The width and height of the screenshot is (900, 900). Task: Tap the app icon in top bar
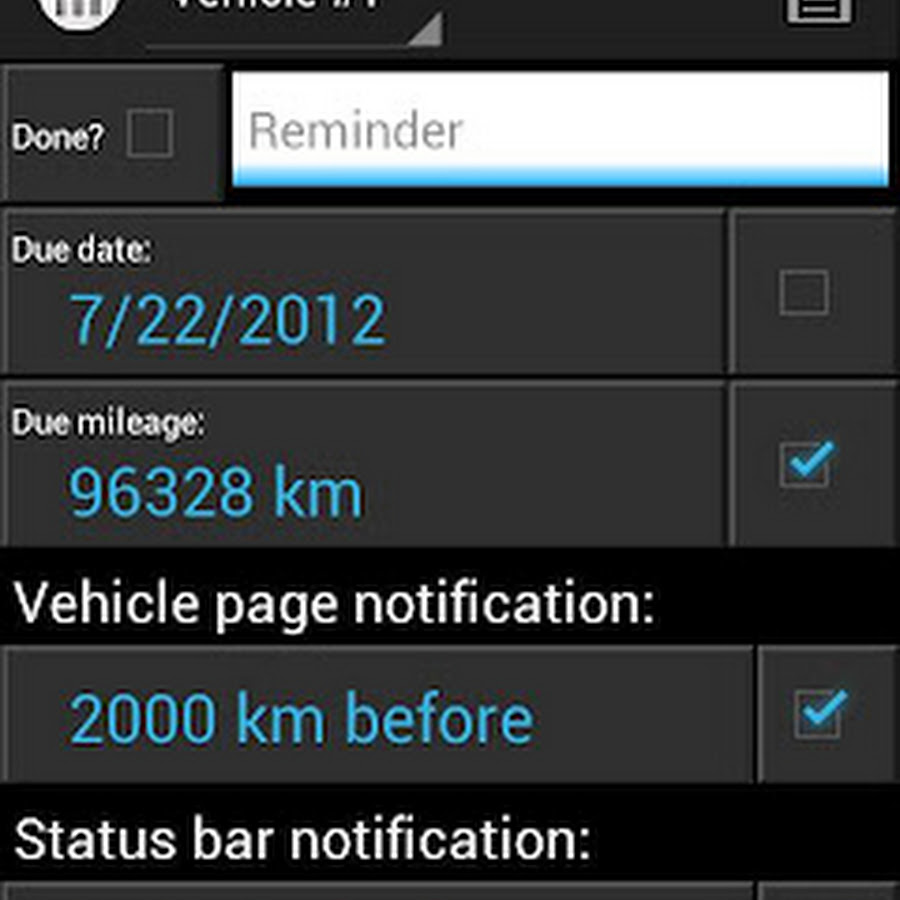coord(80,10)
